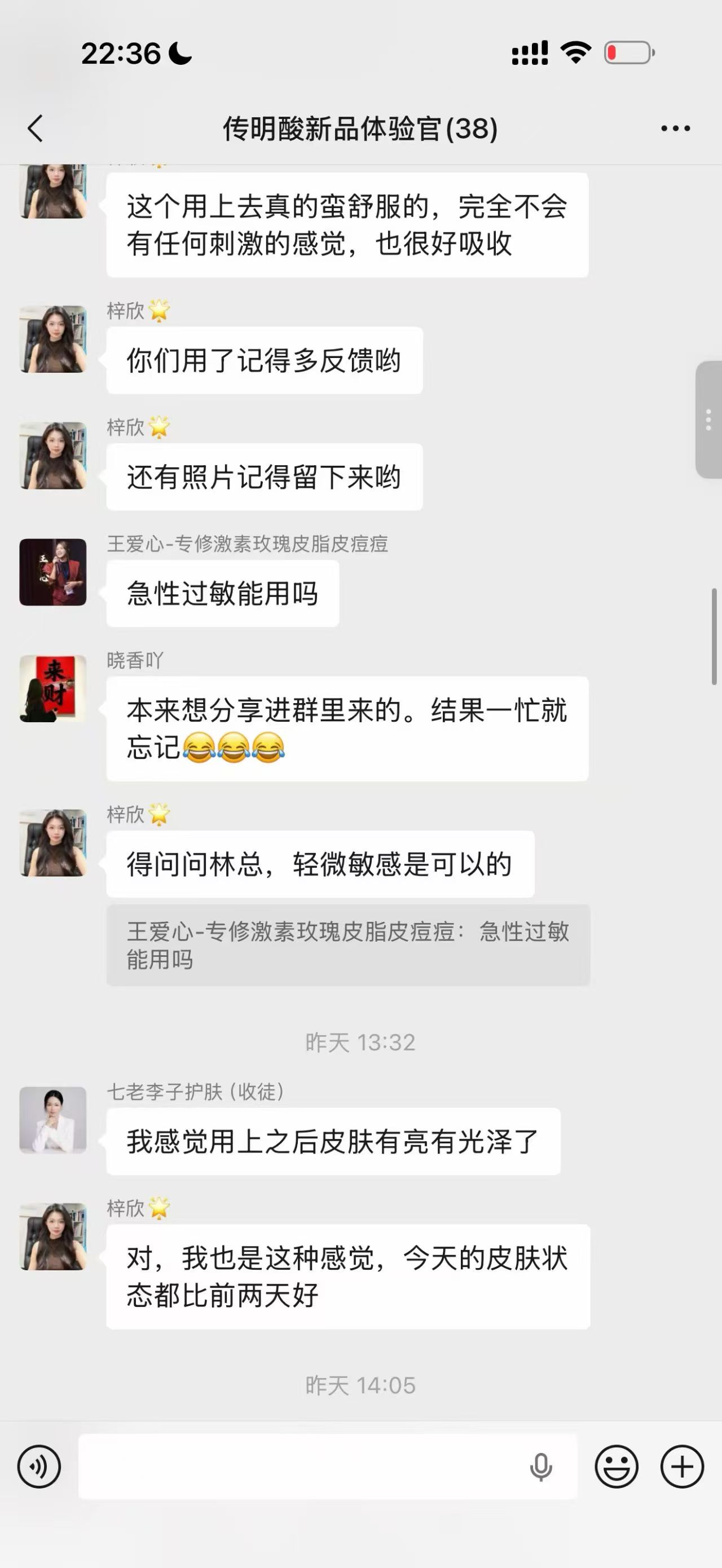Viewport: 722px width, 1568px height.
Task: View 晓香吖's profile avatar
Action: coord(53,688)
